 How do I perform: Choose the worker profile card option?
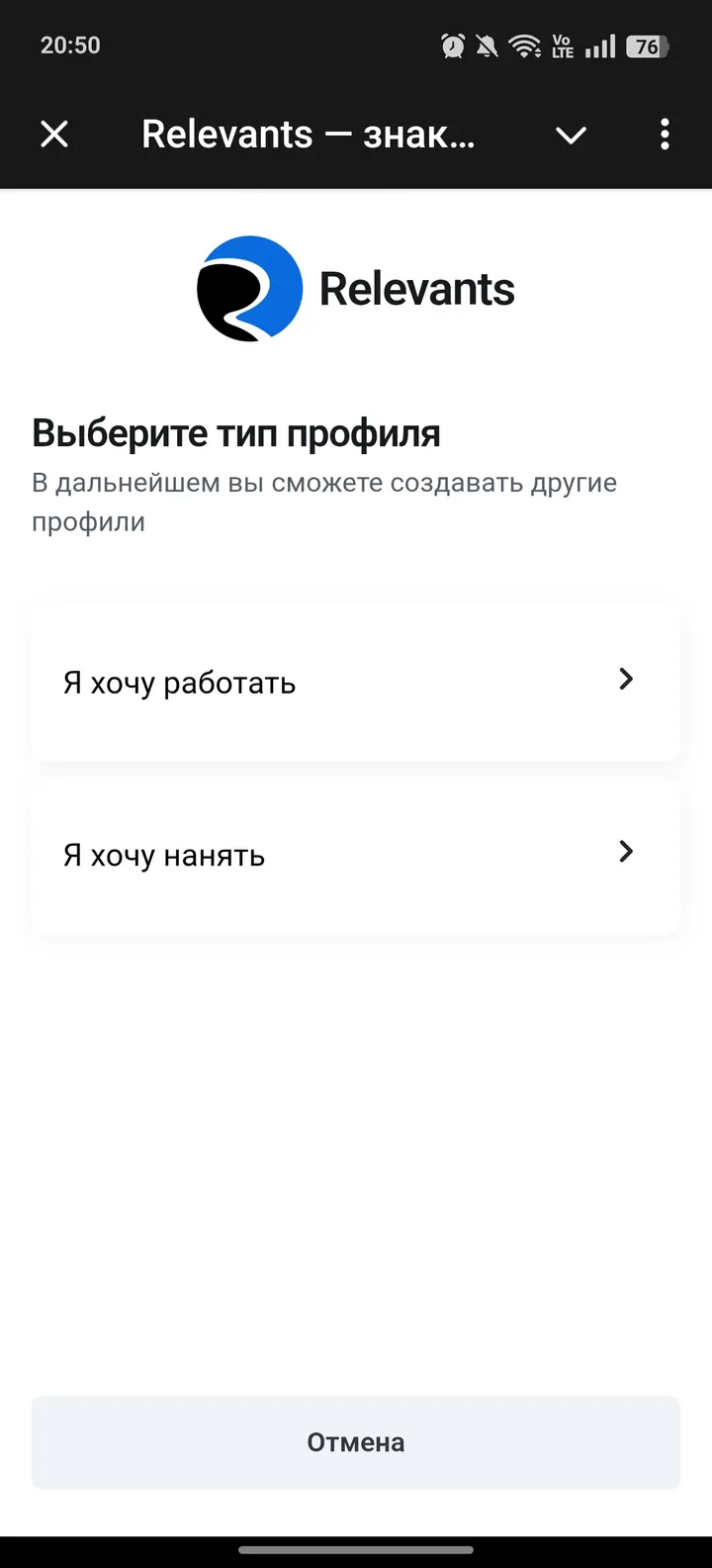coord(356,682)
